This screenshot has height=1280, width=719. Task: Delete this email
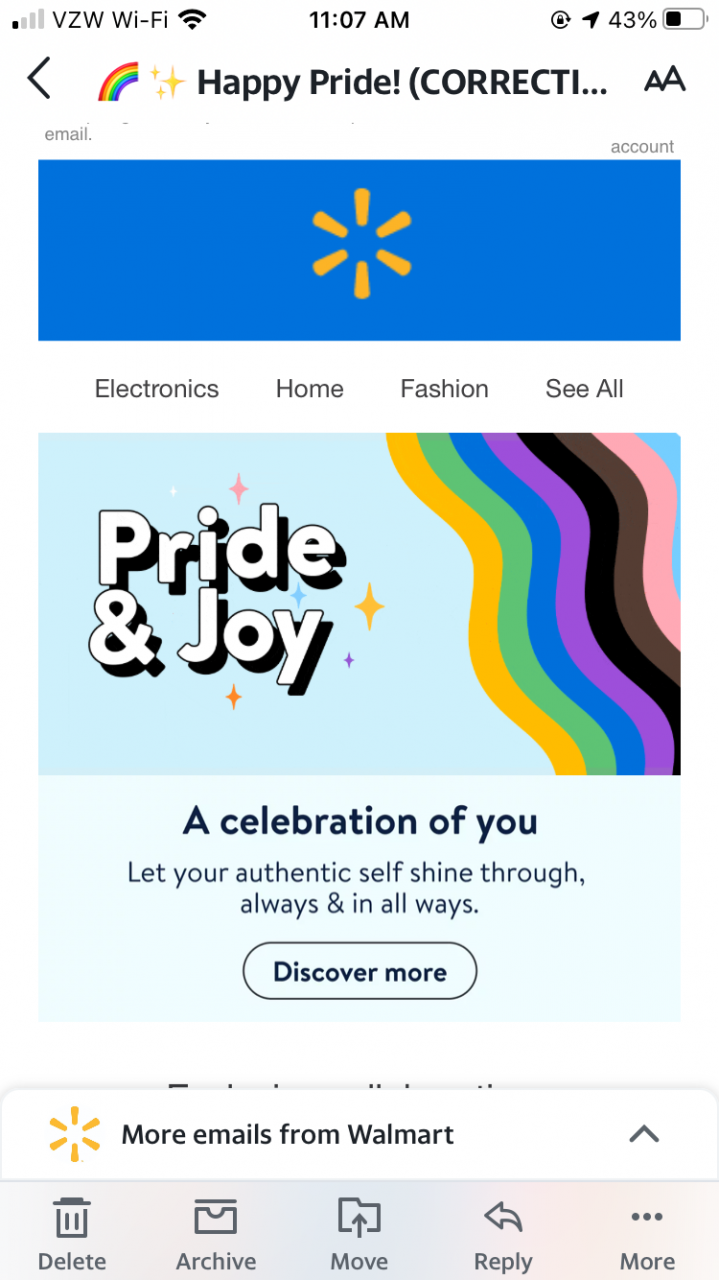[x=71, y=1234]
